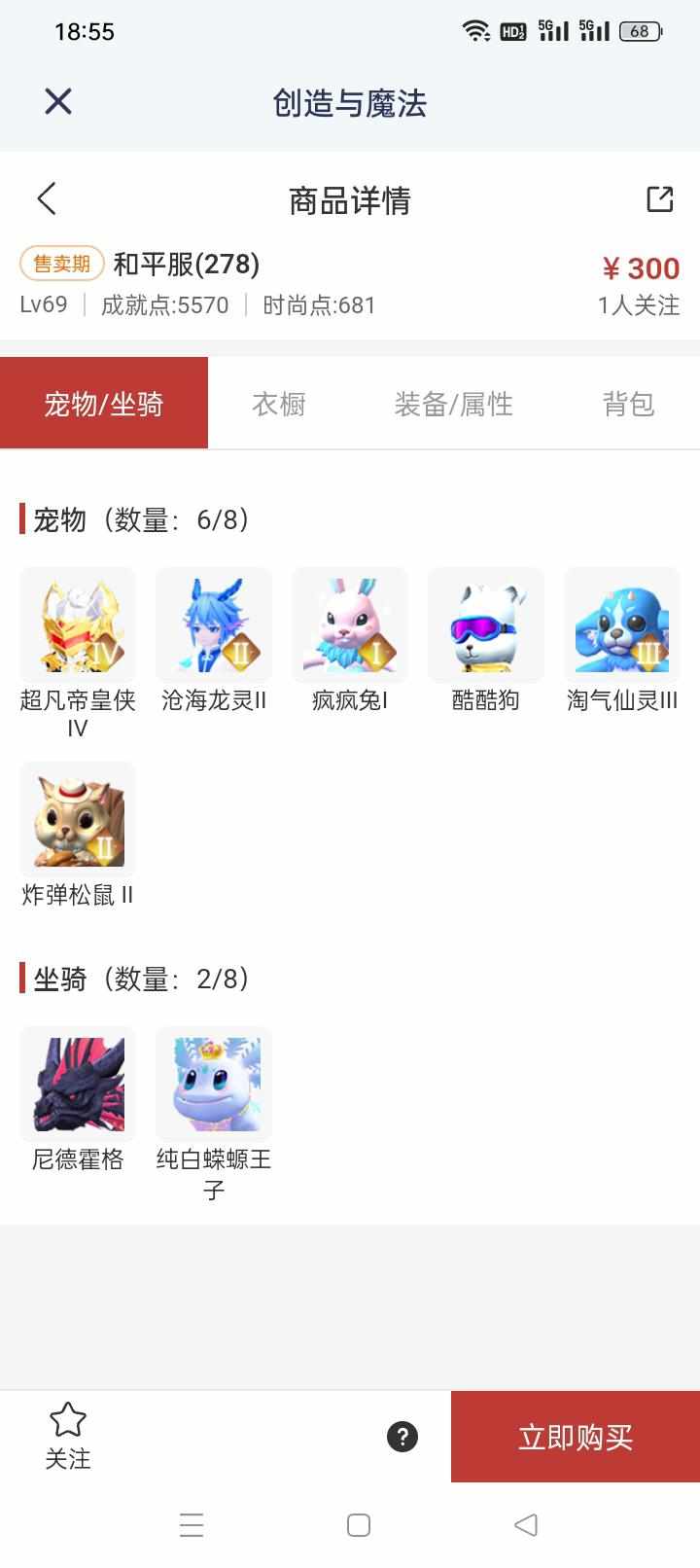Switch to the 衣橱 tab

279,404
